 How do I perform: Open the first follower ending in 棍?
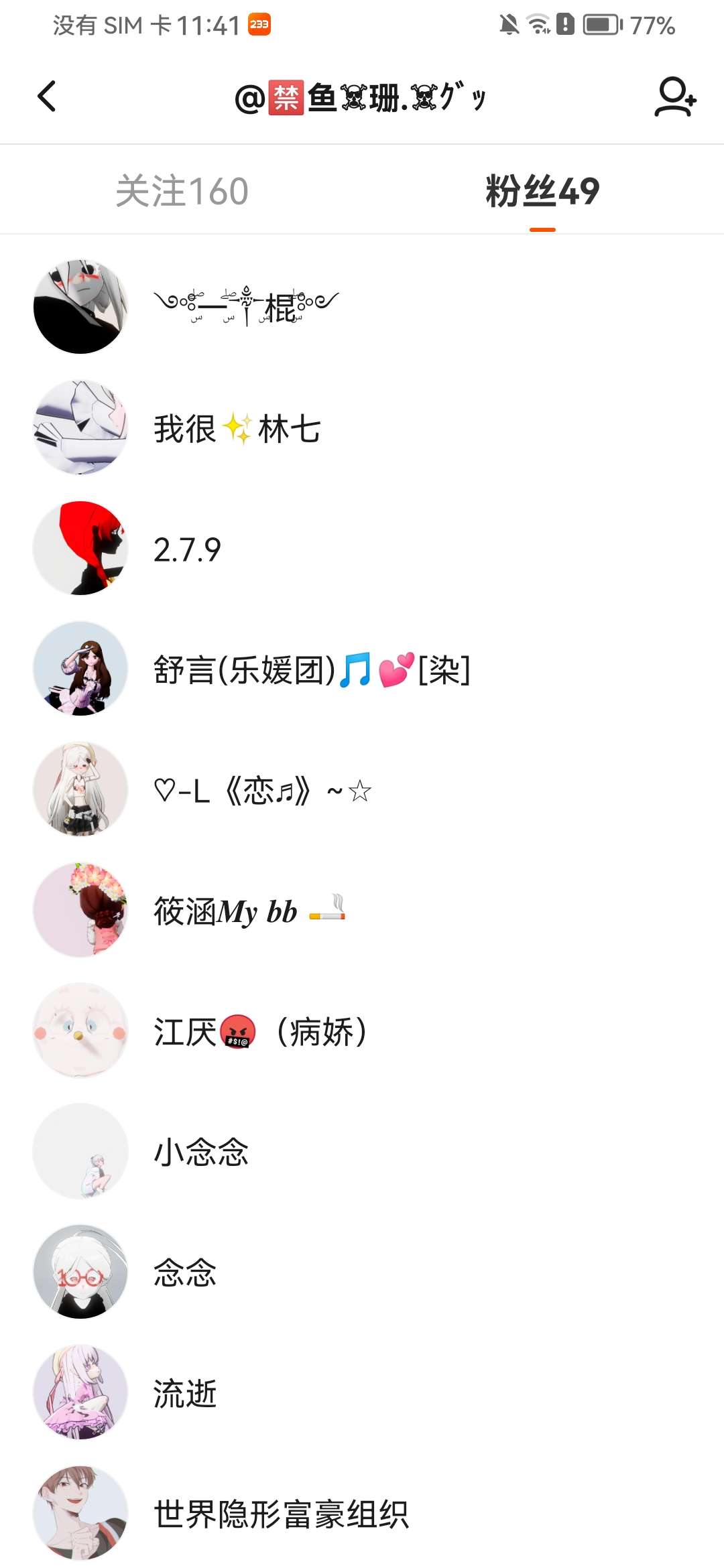click(246, 308)
